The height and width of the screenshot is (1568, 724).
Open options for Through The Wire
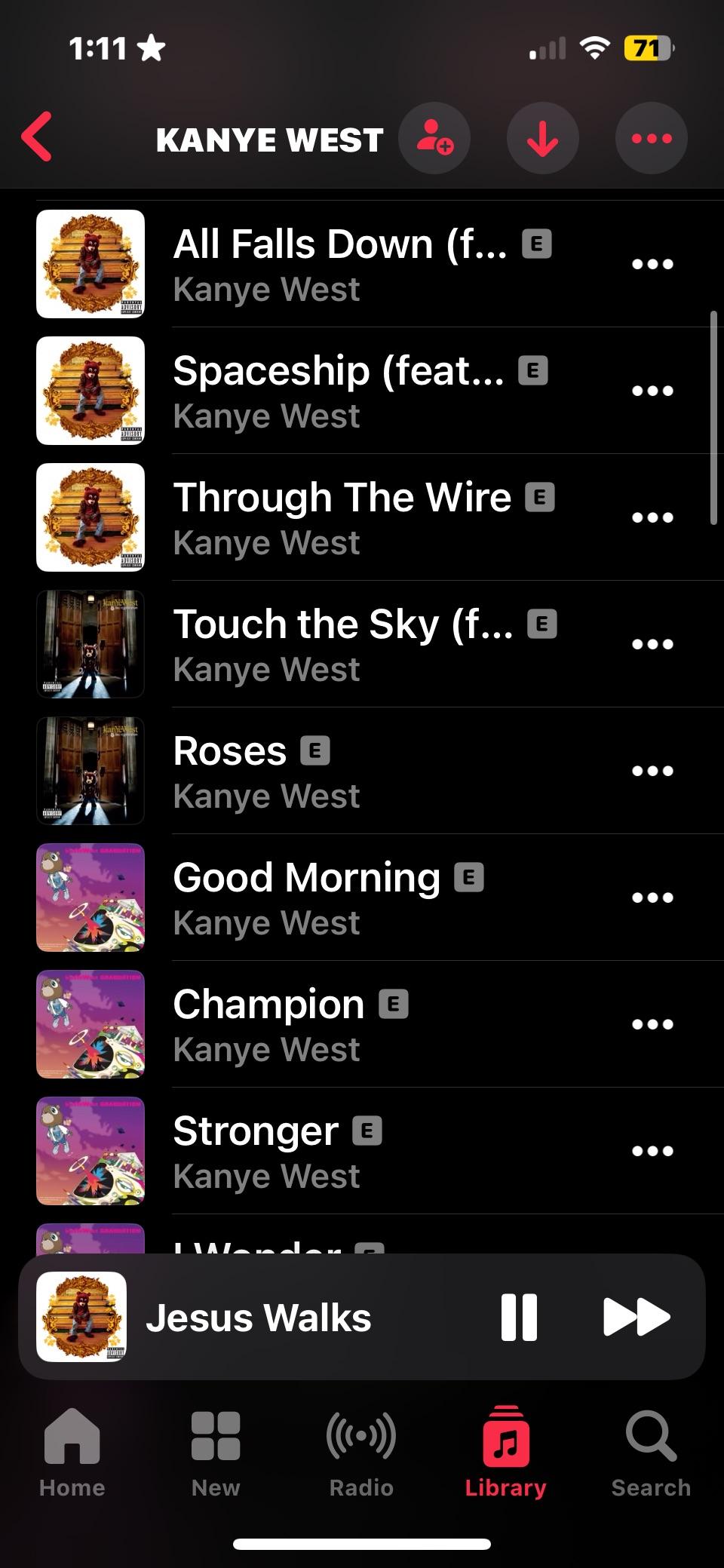pyautogui.click(x=653, y=517)
